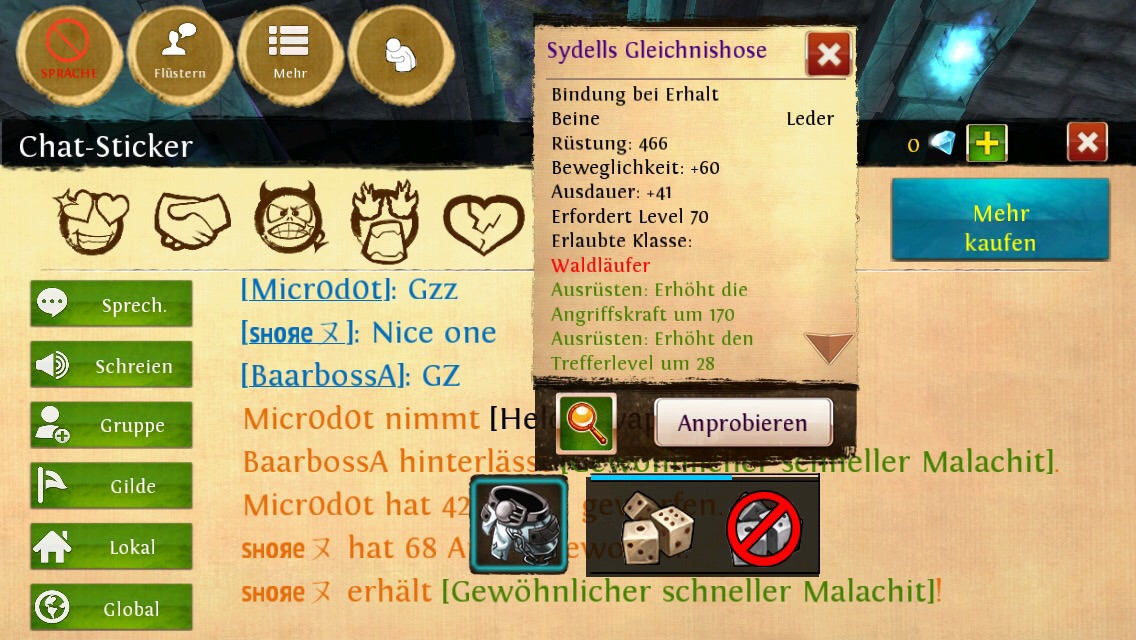Tap the Anprobieren button
Screen dimensions: 1136x640
(743, 423)
